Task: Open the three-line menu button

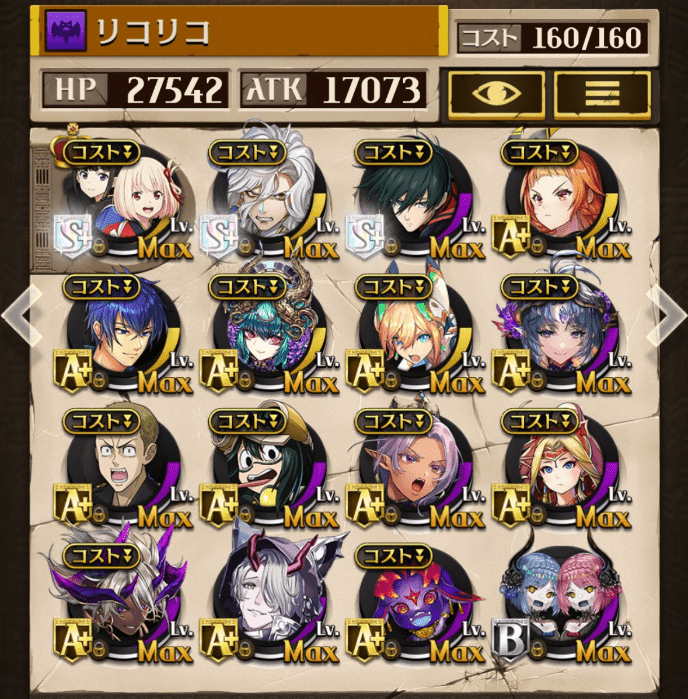Action: click(602, 92)
